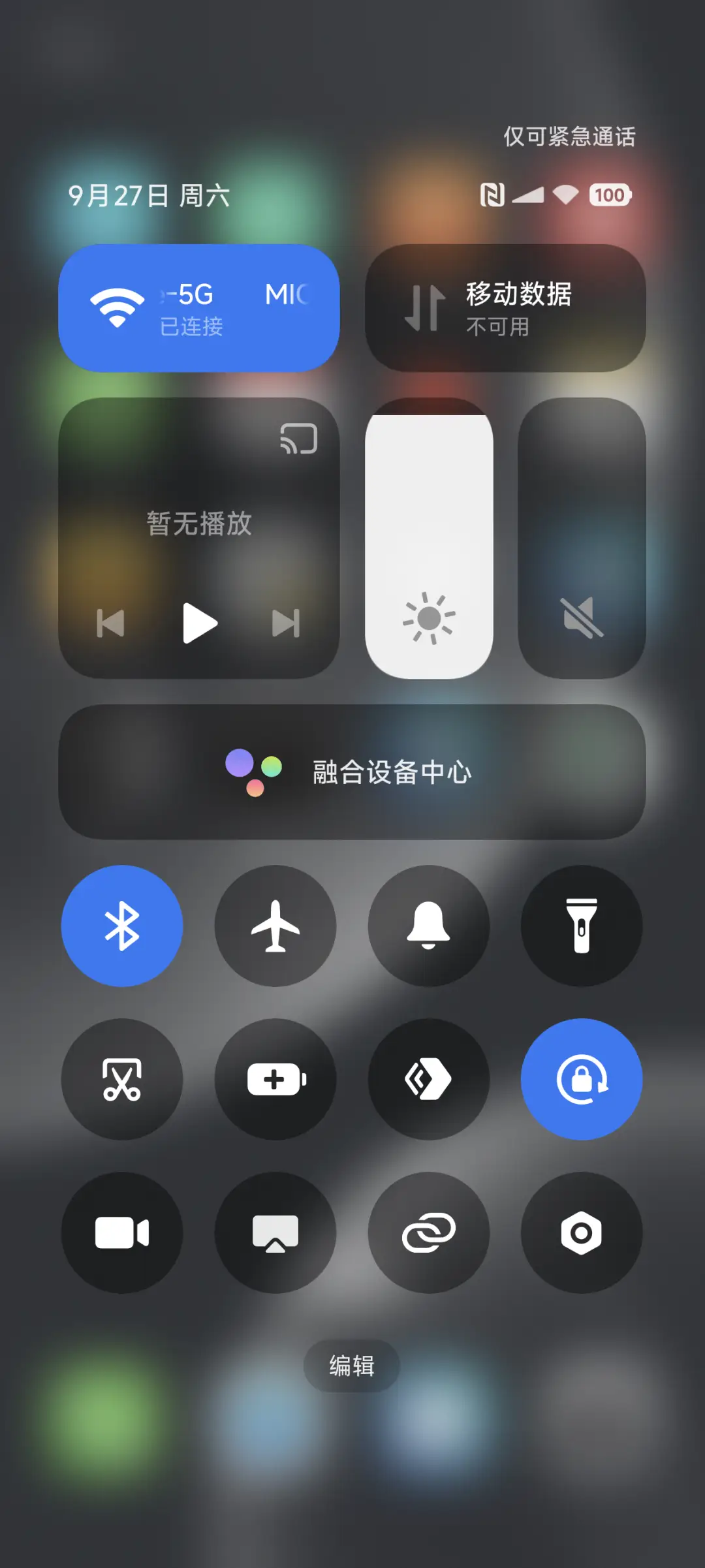Viewport: 705px width, 1568px height.
Task: Toggle the 移动数据 mobile data tile
Action: [505, 308]
